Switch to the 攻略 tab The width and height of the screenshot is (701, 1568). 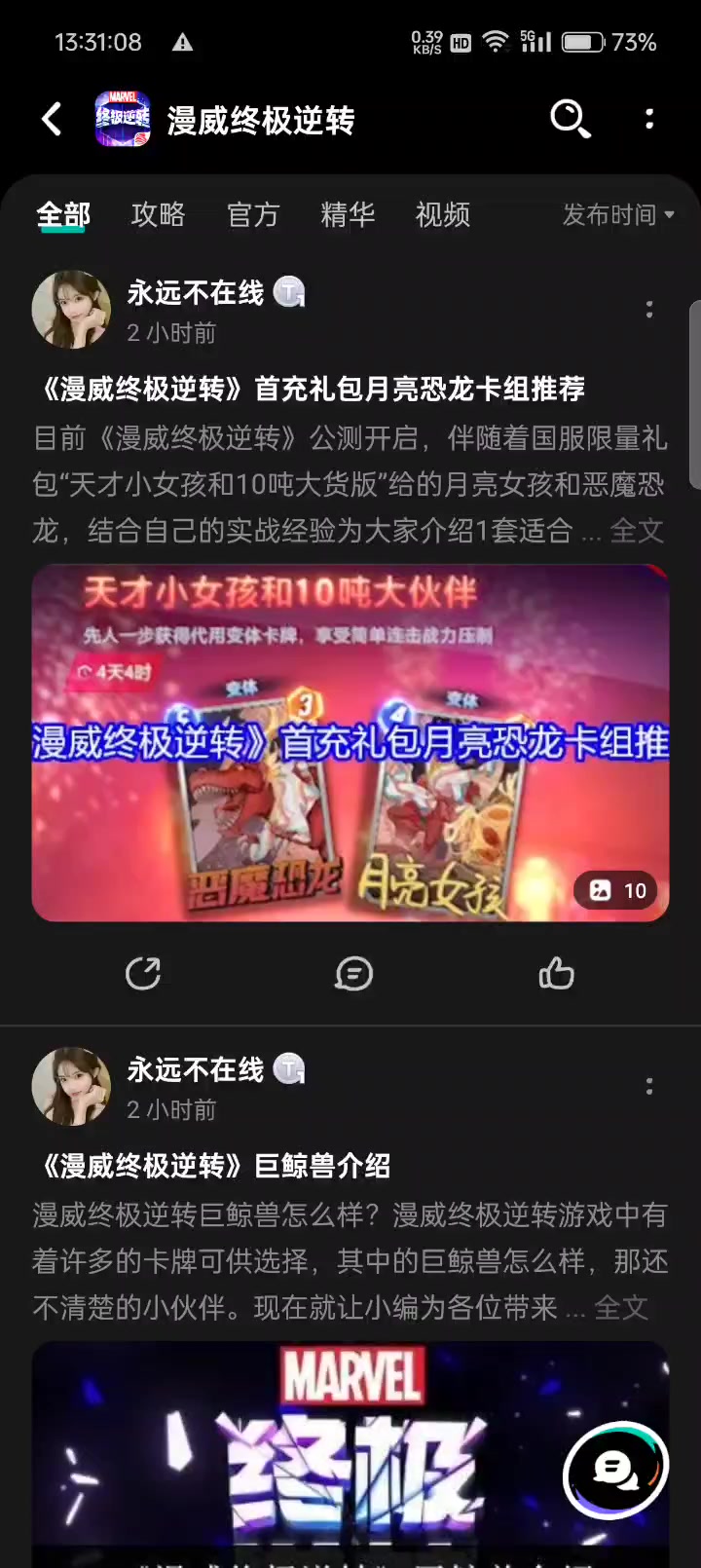158,214
